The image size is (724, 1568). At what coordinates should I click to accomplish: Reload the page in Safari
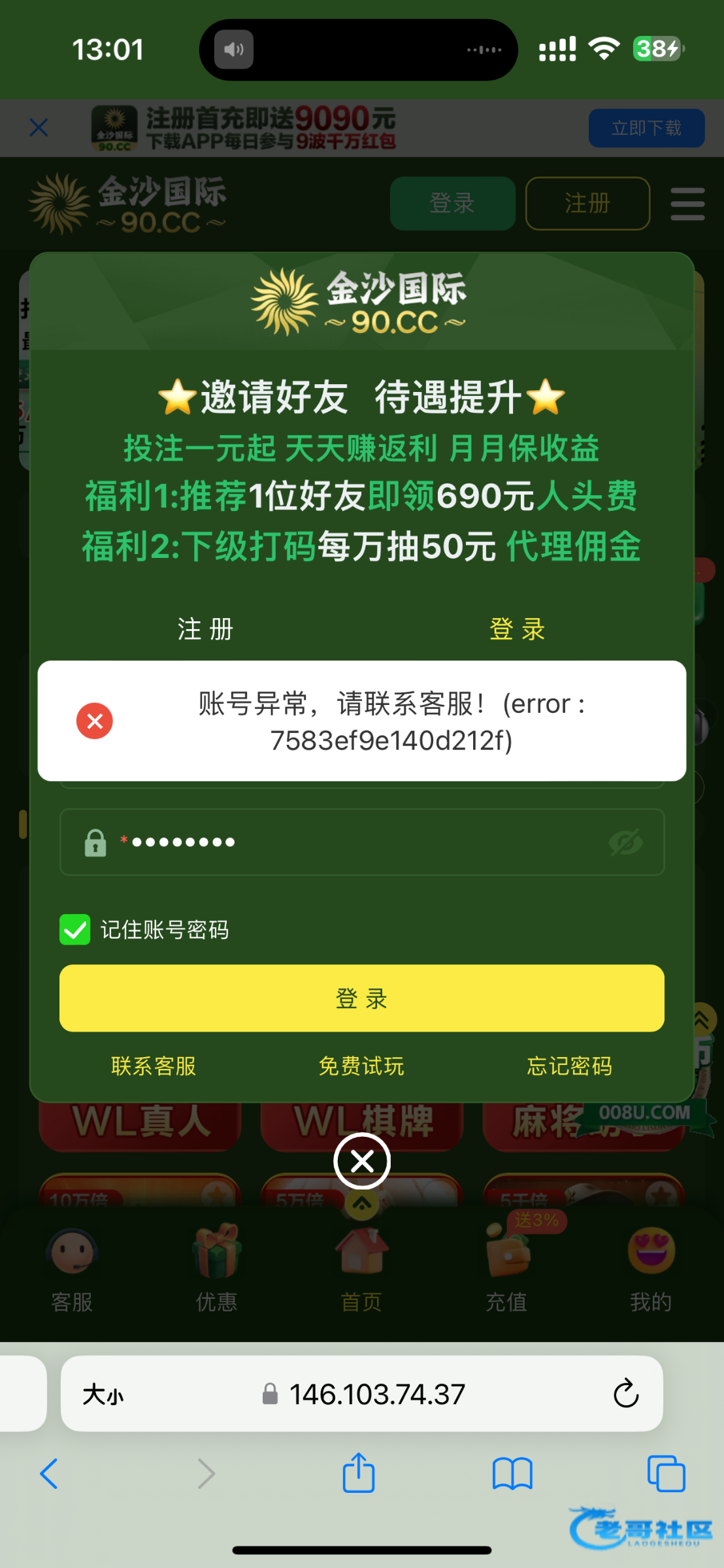625,1394
